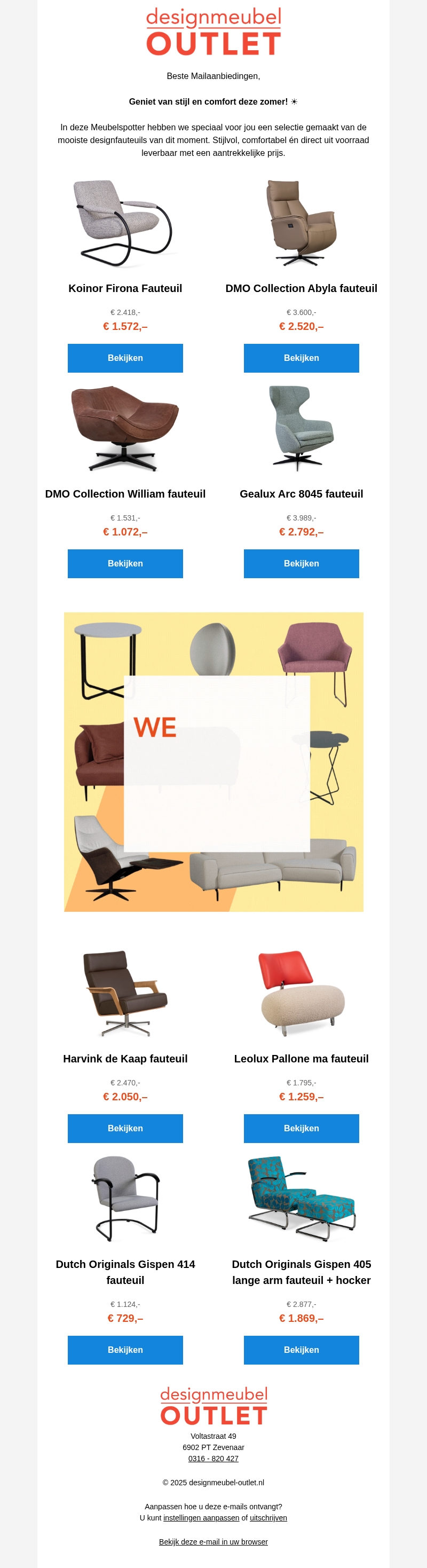Open the red Leolux Pallone chair image
Image resolution: width=427 pixels, height=1568 pixels.
tap(301, 993)
